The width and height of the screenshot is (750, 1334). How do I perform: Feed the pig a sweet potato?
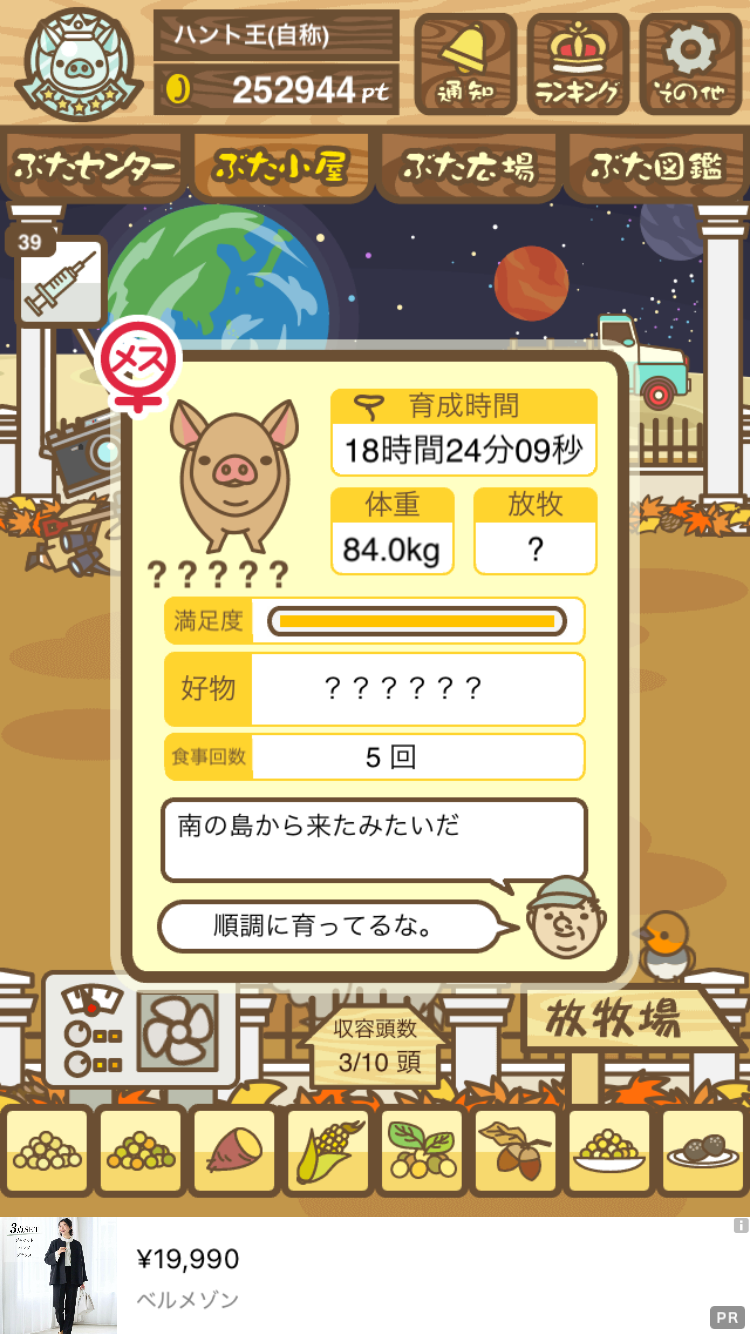point(234,1150)
